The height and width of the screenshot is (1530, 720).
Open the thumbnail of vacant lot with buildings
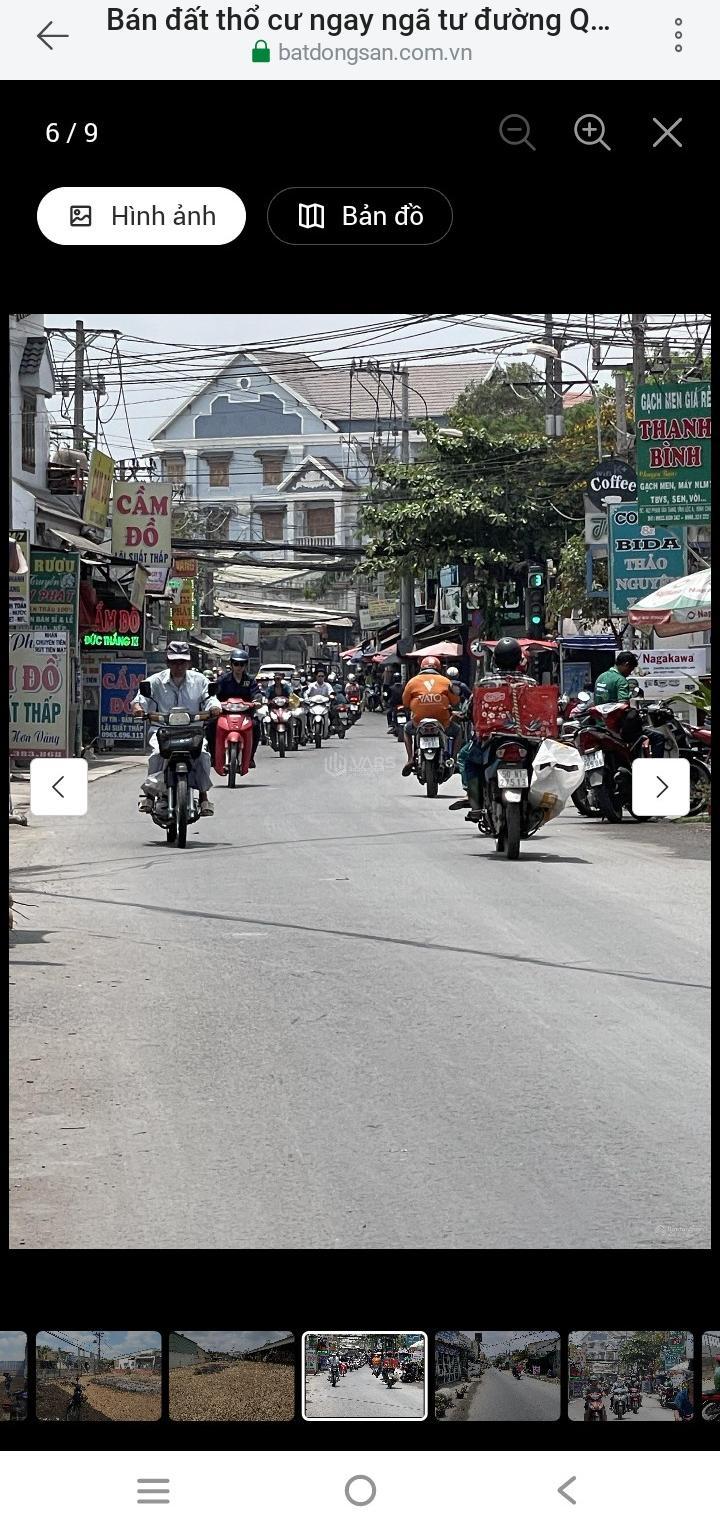point(98,1376)
